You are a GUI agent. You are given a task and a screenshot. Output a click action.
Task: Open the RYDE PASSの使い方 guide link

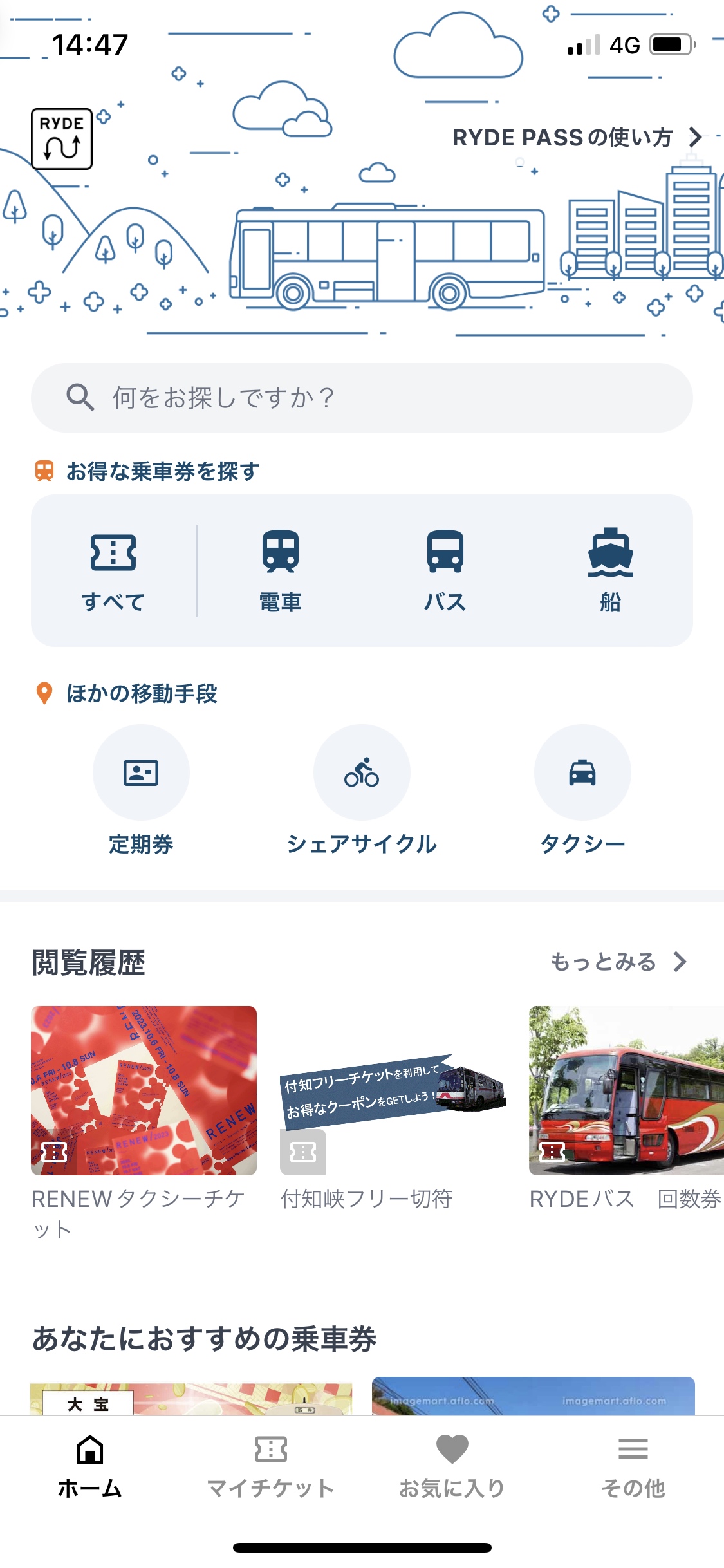pyautogui.click(x=576, y=138)
